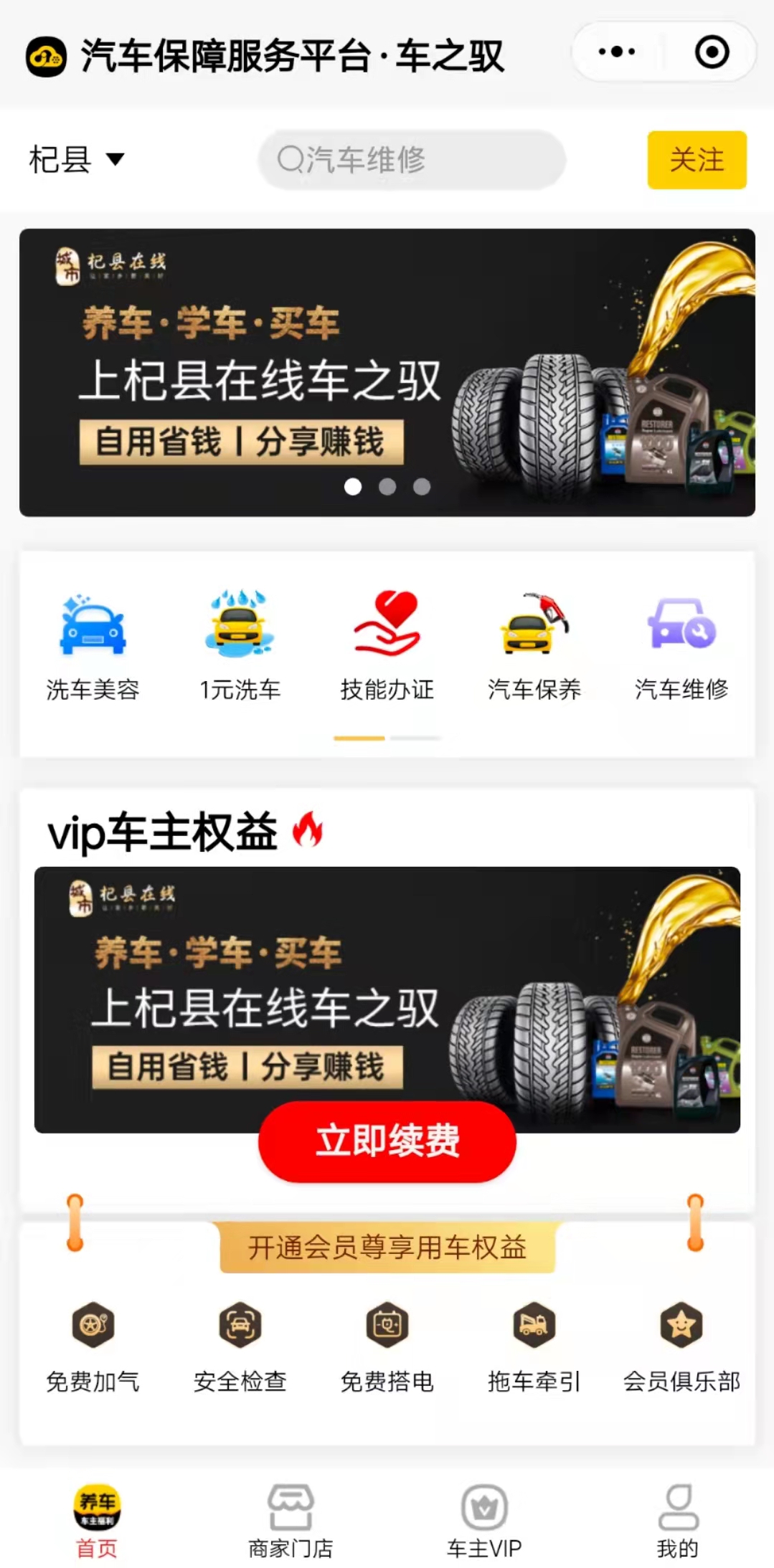
Task: Open the top 养车·学车·买车 banner
Action: (387, 372)
